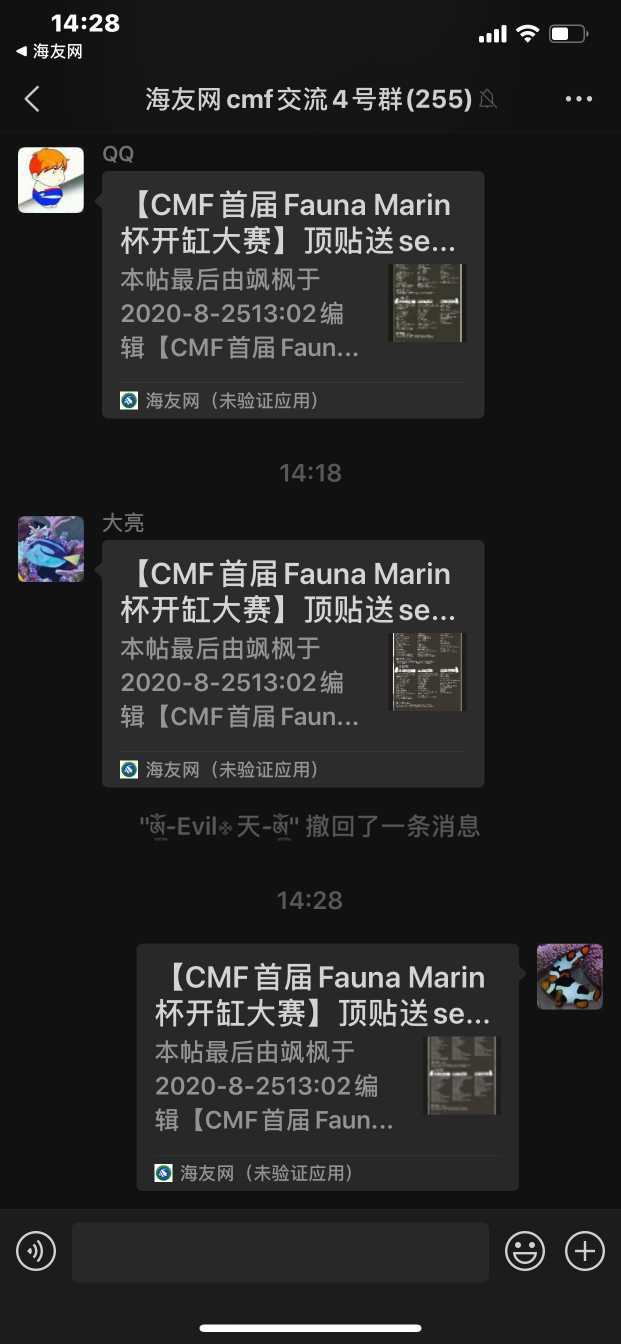Return to 海友网 app via status bar link

pos(48,51)
